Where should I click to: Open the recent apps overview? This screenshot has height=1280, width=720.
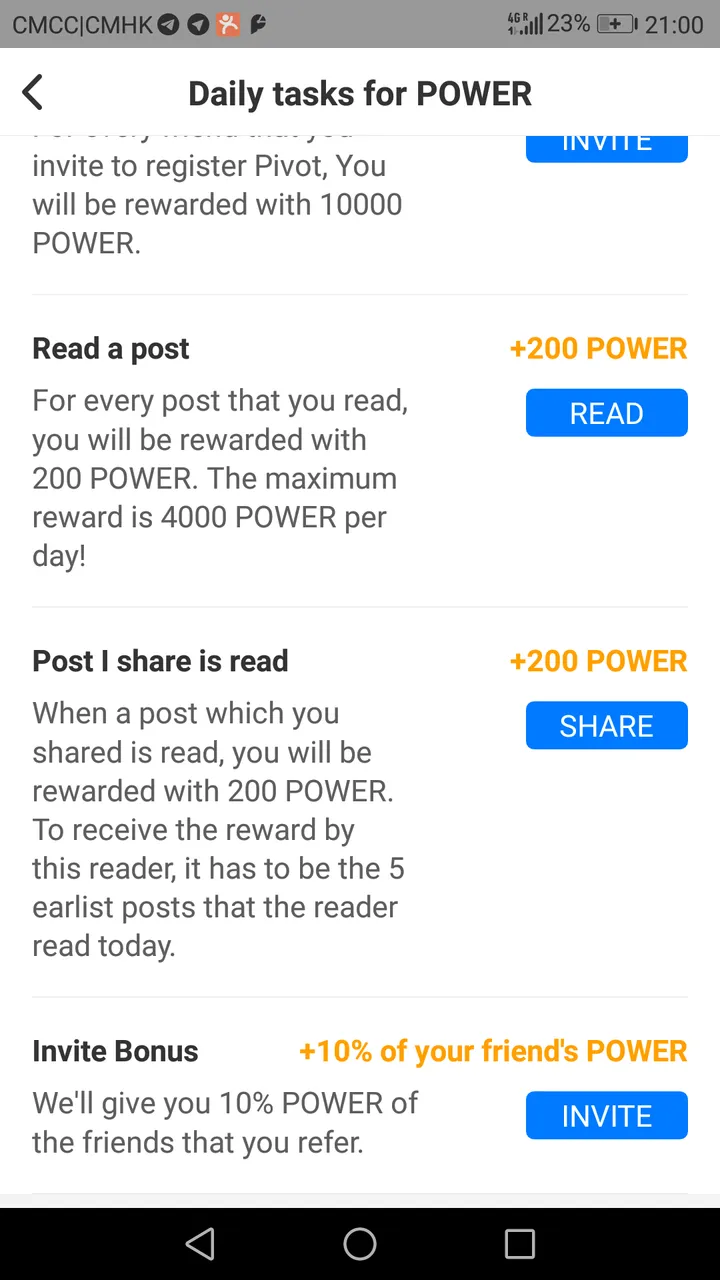pyautogui.click(x=520, y=1244)
